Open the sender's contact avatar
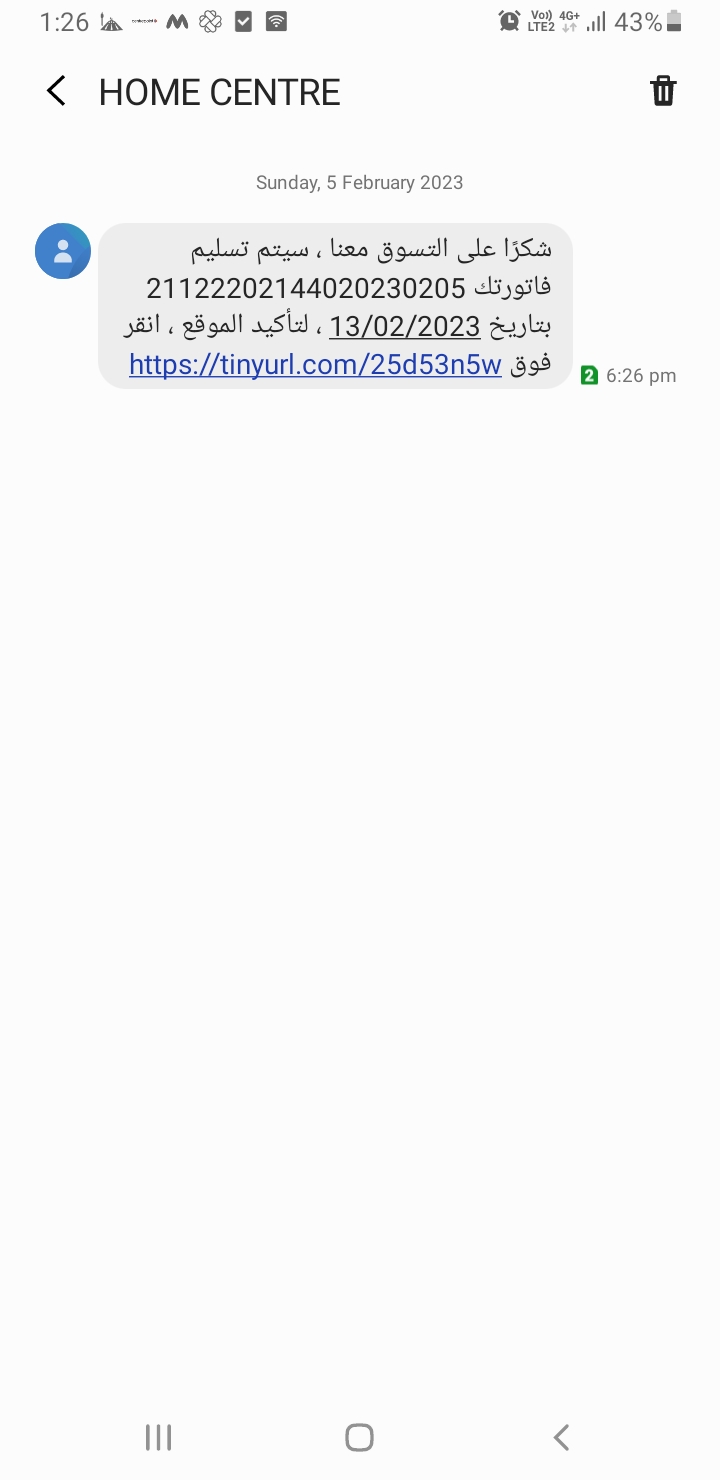 (63, 251)
